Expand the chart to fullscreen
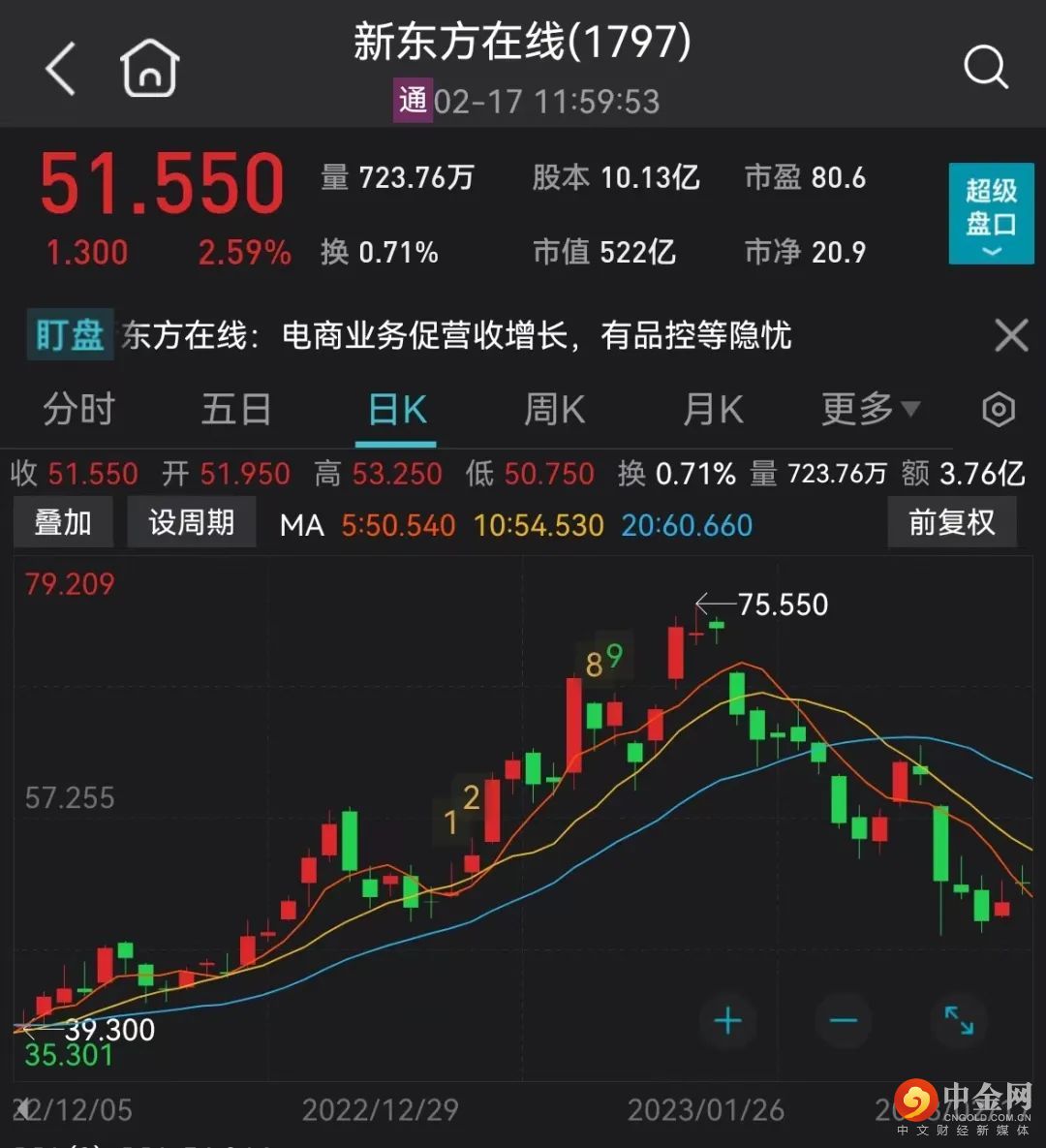Screen dimensions: 1046x1148 959,1021
